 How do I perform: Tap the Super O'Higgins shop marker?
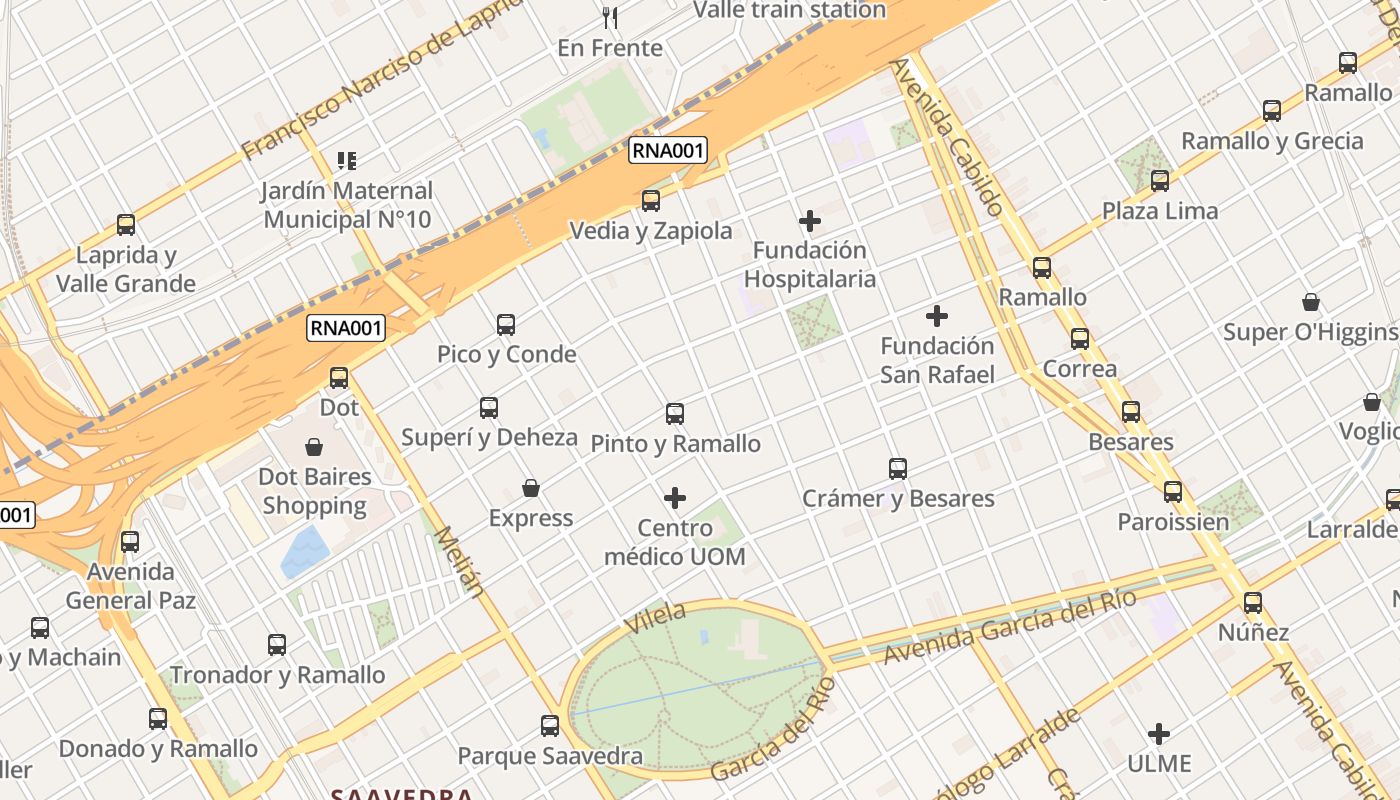coord(1311,302)
